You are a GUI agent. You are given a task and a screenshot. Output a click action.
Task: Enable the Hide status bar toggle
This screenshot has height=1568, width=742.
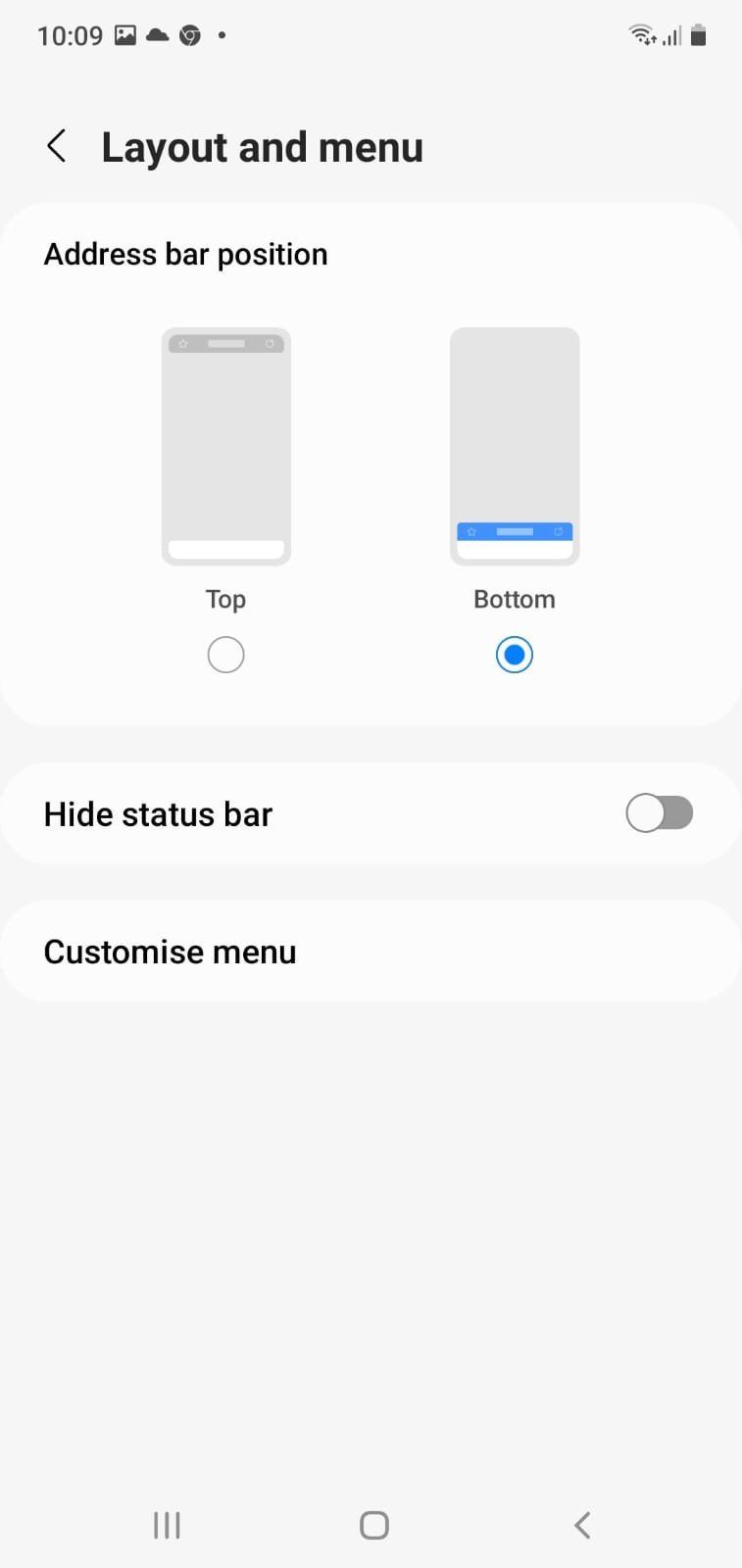point(659,812)
